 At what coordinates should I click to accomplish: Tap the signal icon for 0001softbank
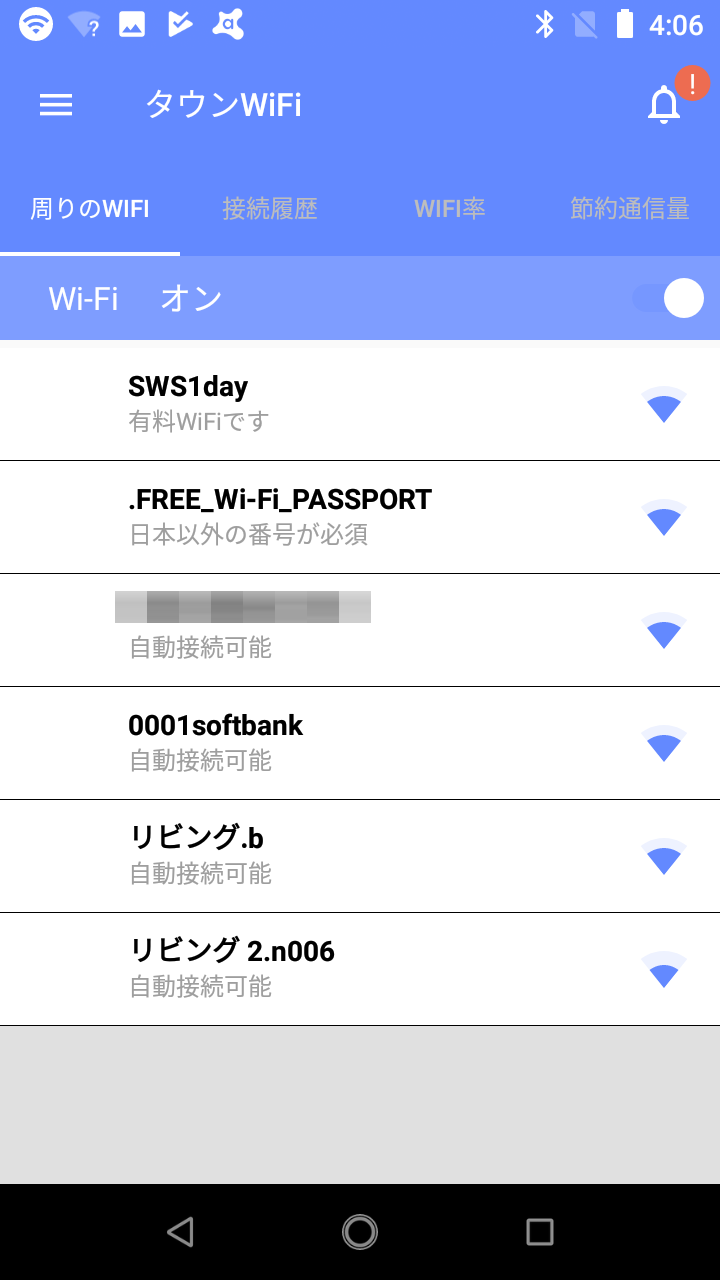pyautogui.click(x=662, y=746)
